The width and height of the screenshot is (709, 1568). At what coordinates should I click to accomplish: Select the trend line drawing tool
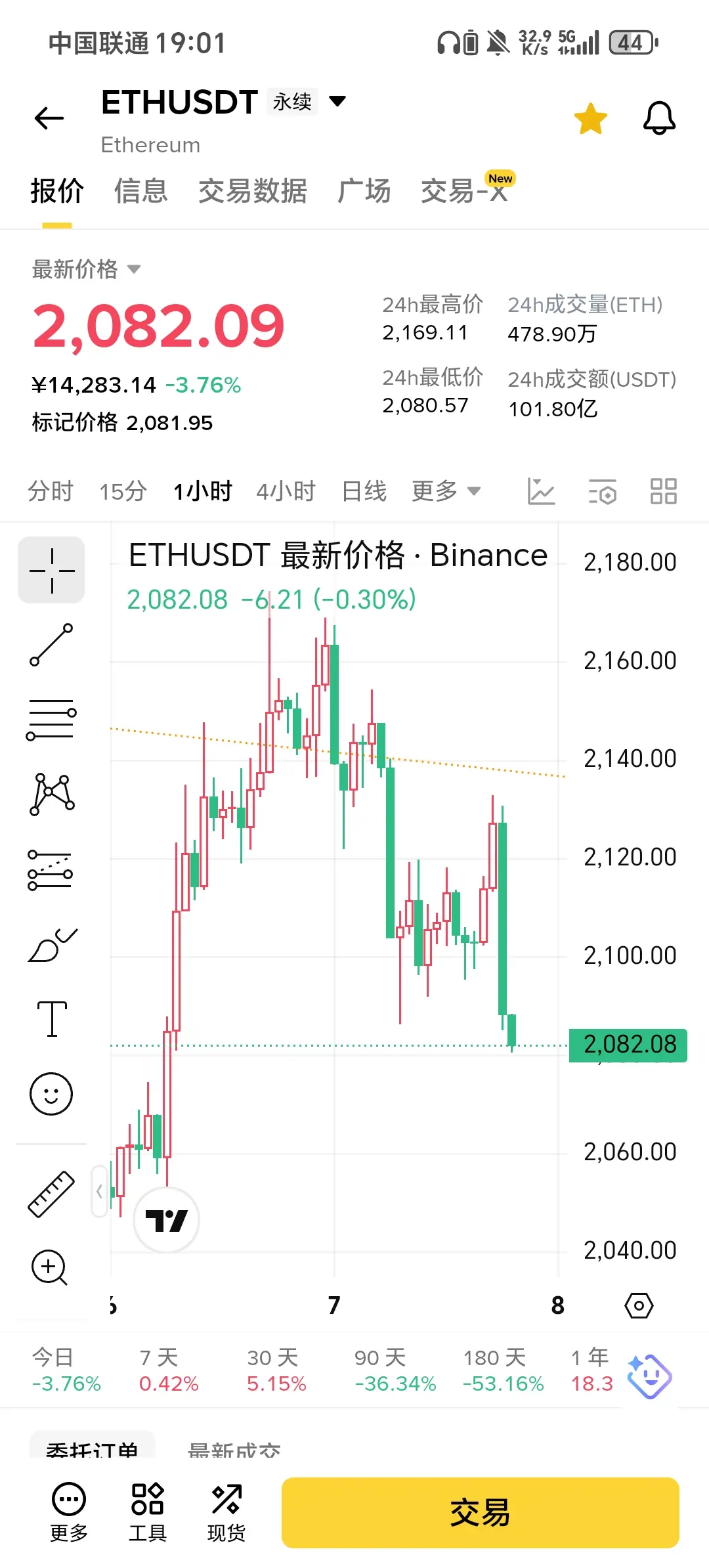point(51,645)
